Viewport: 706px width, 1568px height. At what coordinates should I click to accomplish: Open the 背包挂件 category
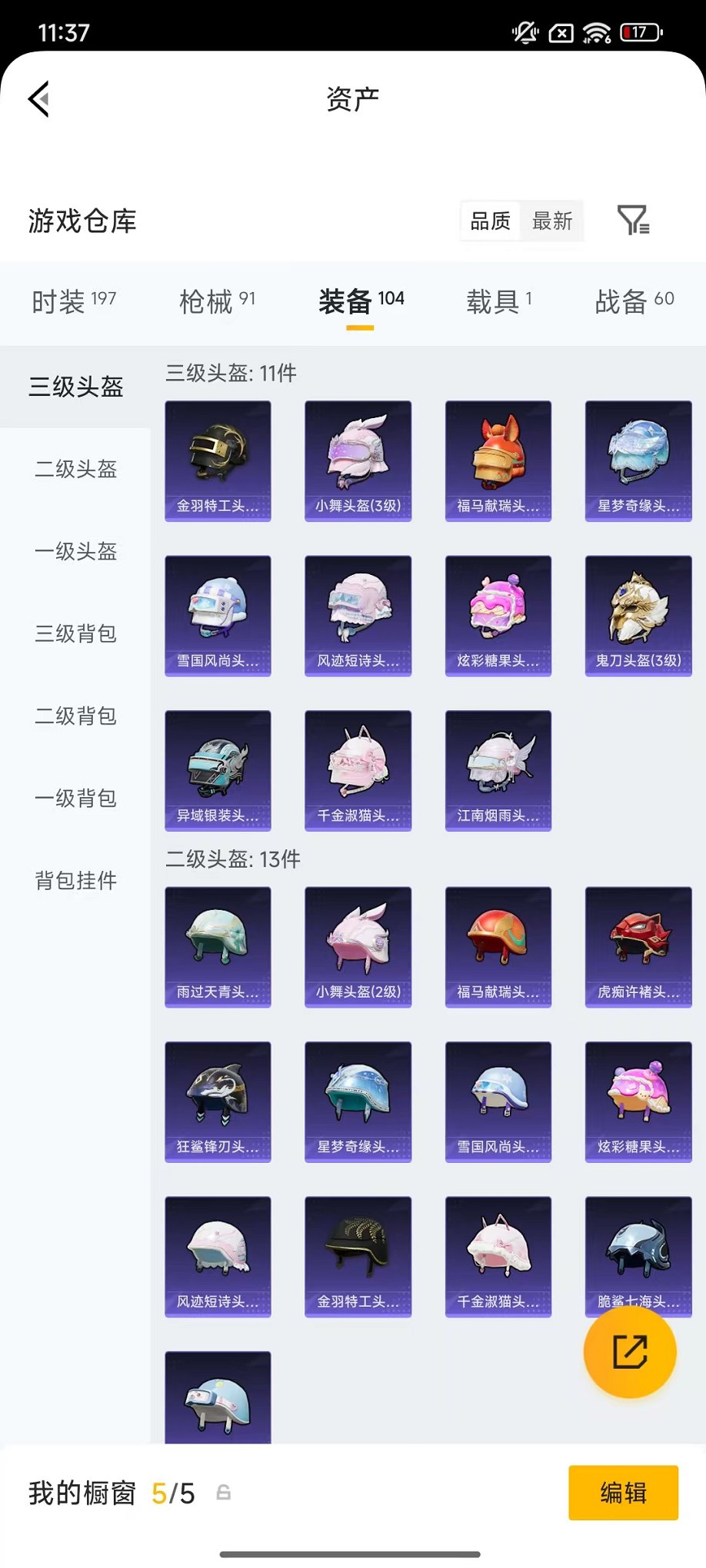coord(75,880)
